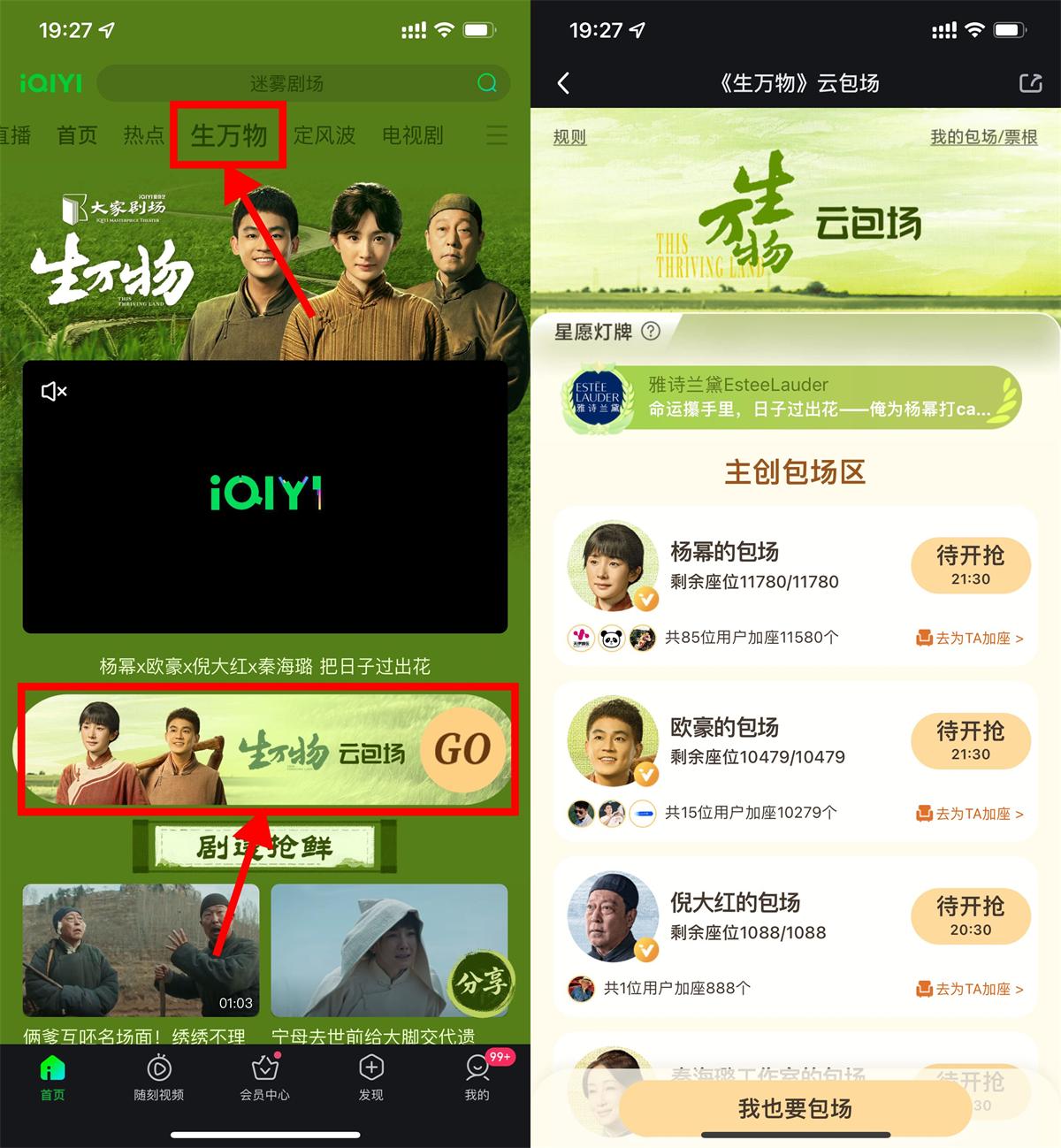Switch to the 生万物 top tab

229,135
